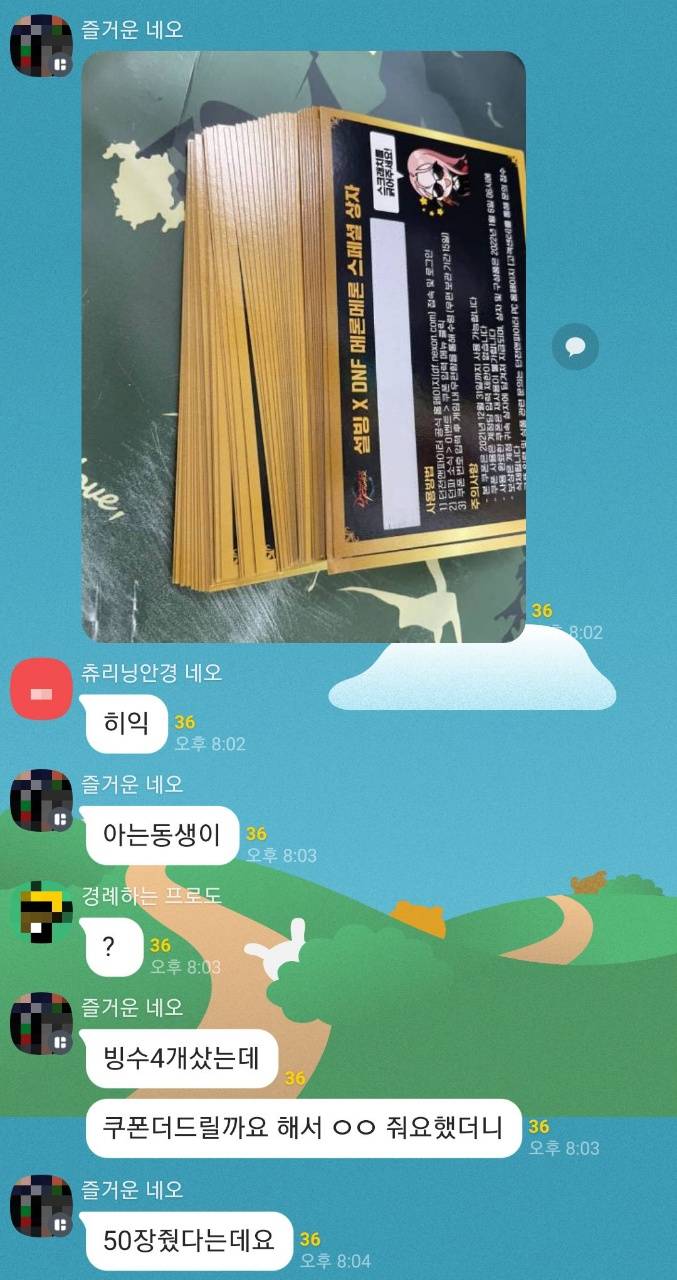Open 즐거운 네오's avatar beside 50장줬다는데요 message
This screenshot has width=677, height=1280.
pyautogui.click(x=40, y=1208)
